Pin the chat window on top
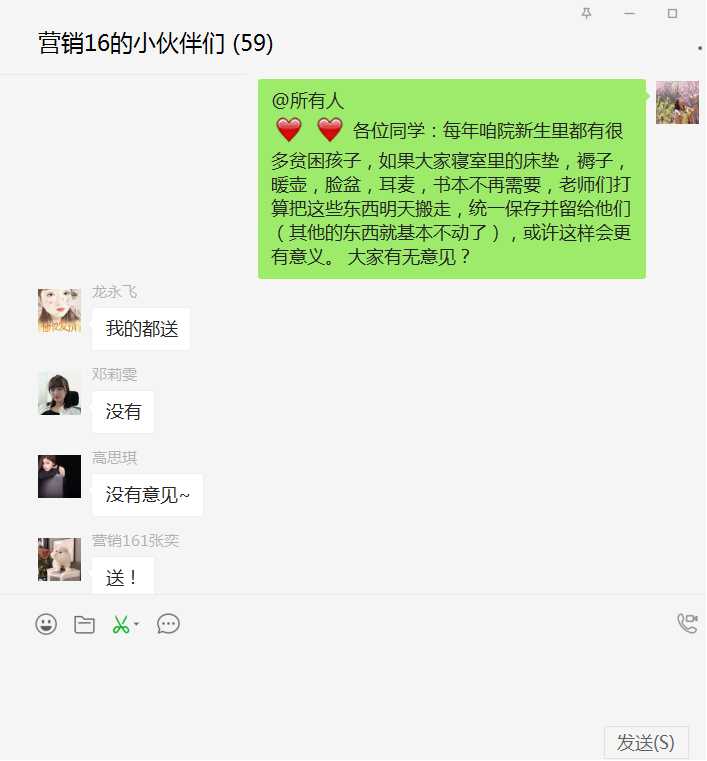707x761 pixels. point(586,13)
